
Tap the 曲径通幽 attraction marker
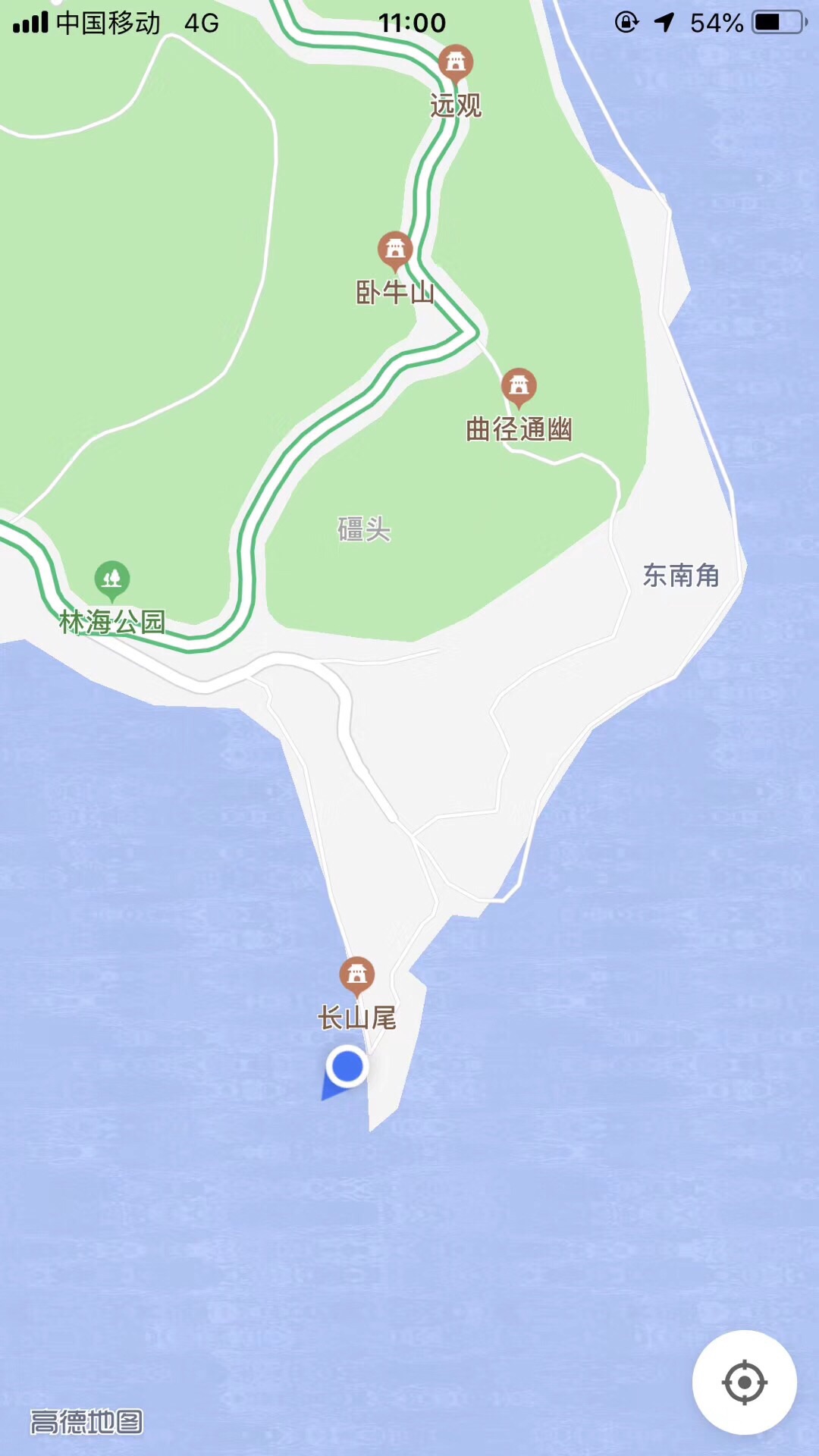pyautogui.click(x=519, y=388)
